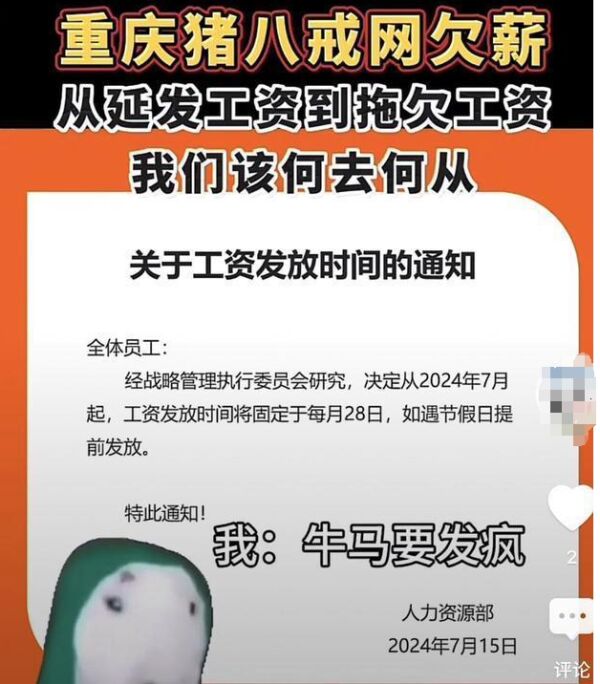The height and width of the screenshot is (684, 600).
Task: Like this video with the heart icon
Action: coord(571,507)
